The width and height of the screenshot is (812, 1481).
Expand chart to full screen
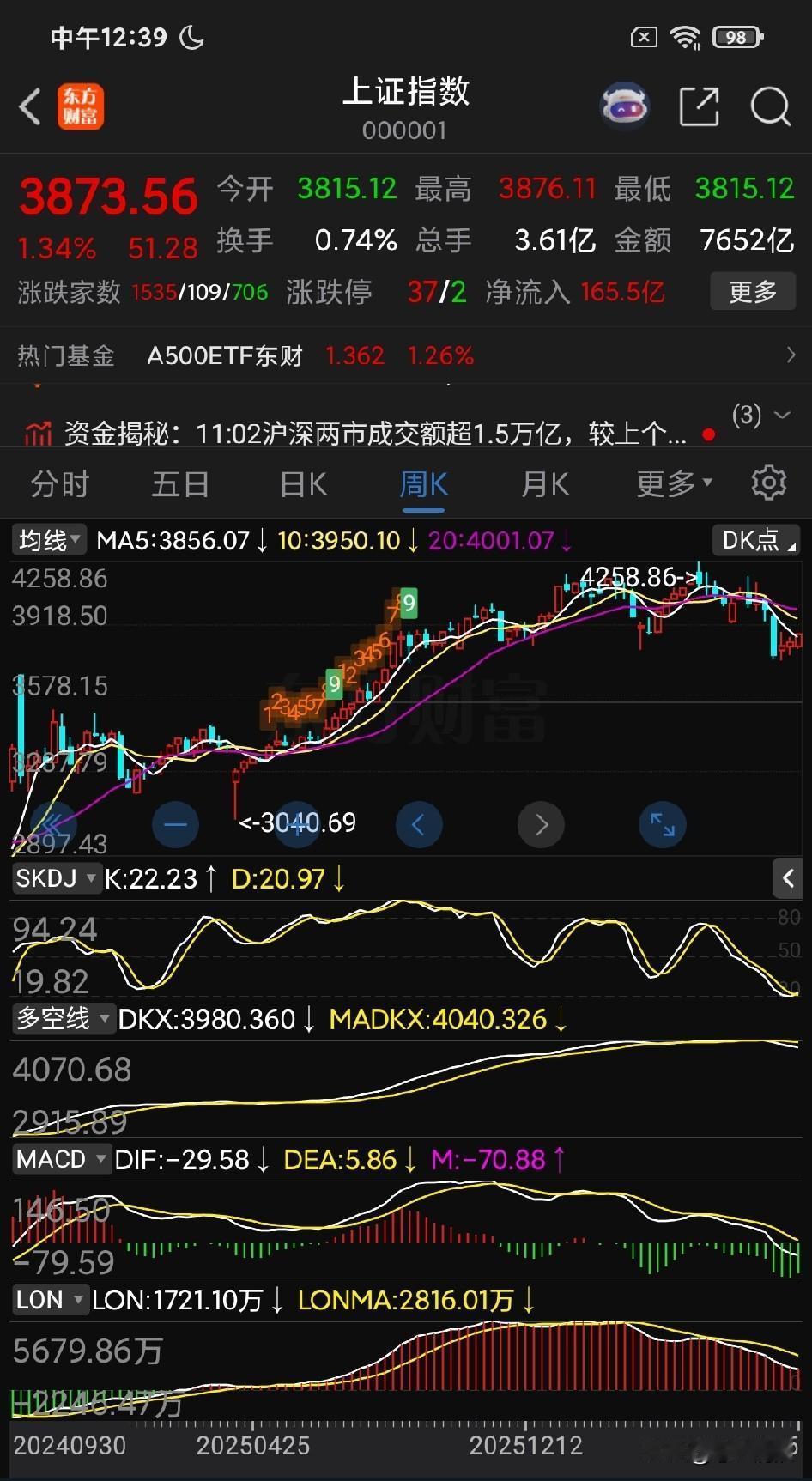[x=663, y=824]
